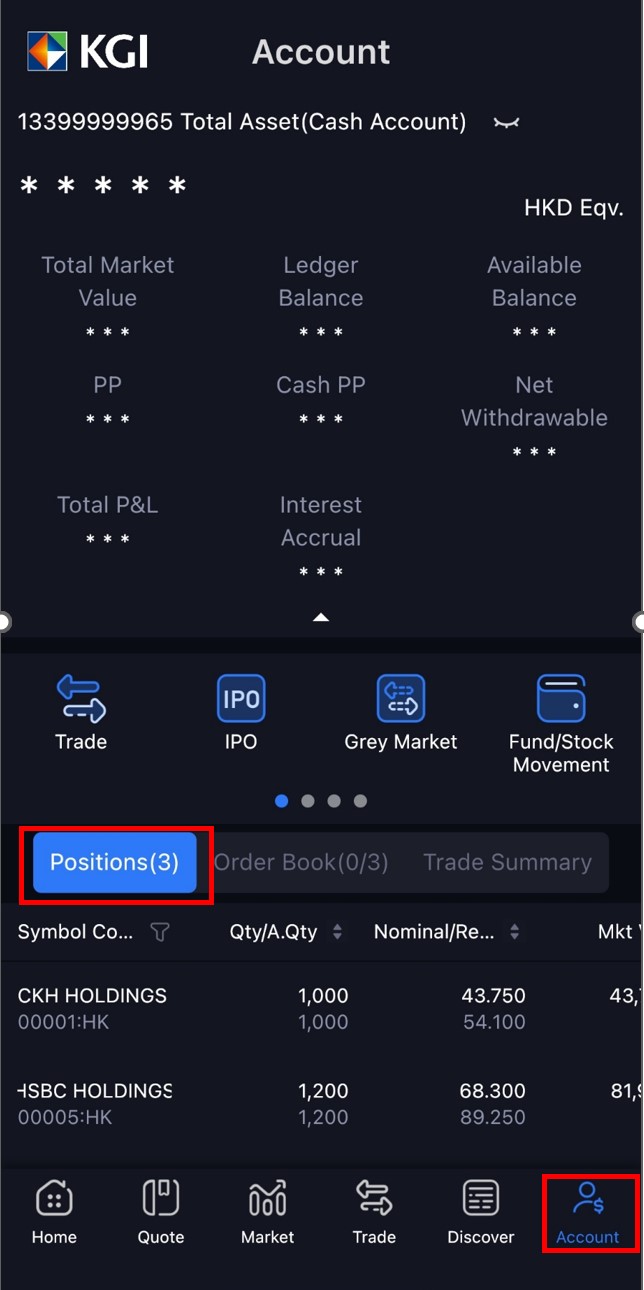The height and width of the screenshot is (1290, 644).
Task: Switch to the Trade Summary tab
Action: click(507, 862)
